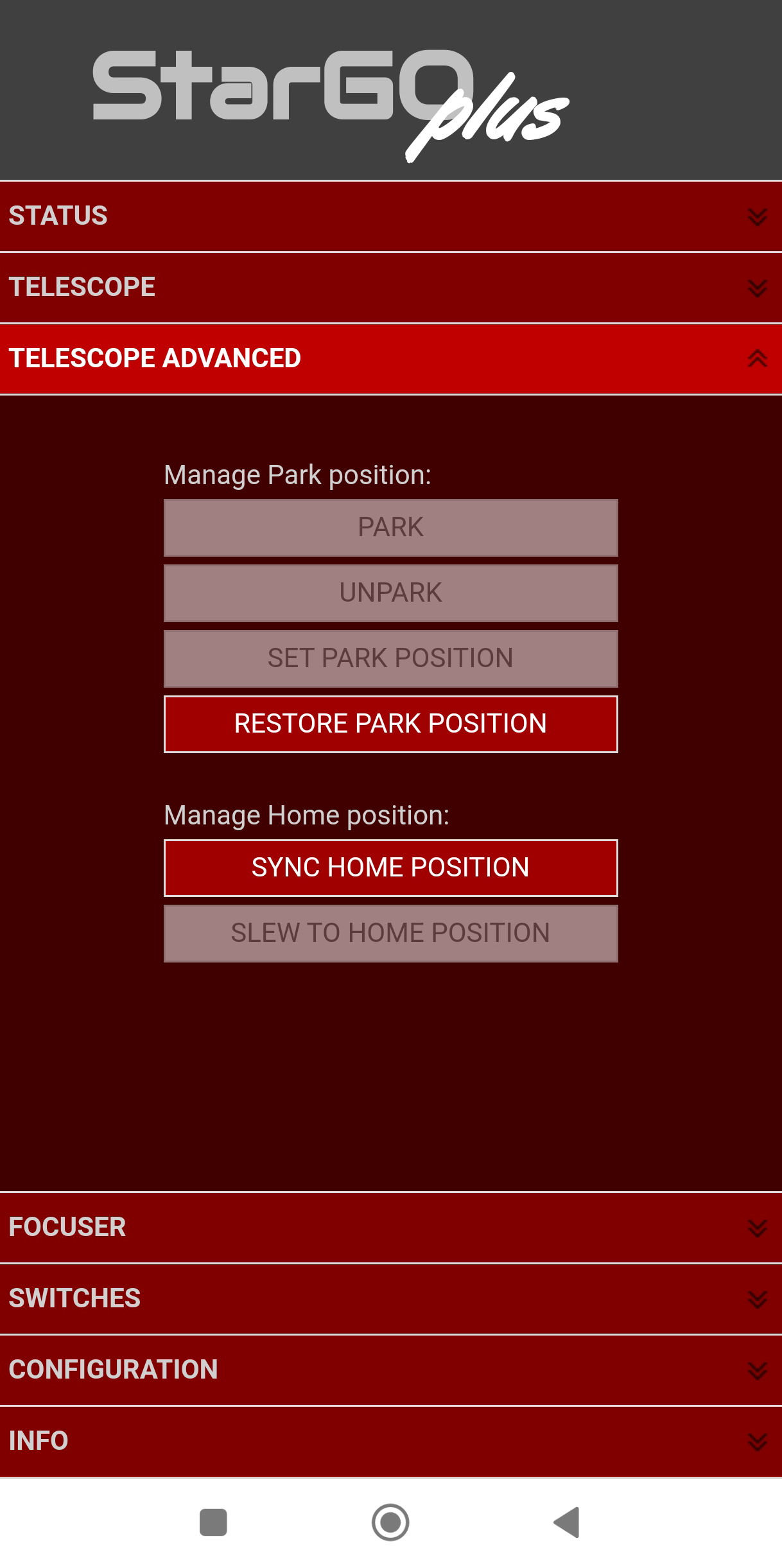The image size is (782, 1568).
Task: Expand the STATUS section
Action: click(x=391, y=216)
